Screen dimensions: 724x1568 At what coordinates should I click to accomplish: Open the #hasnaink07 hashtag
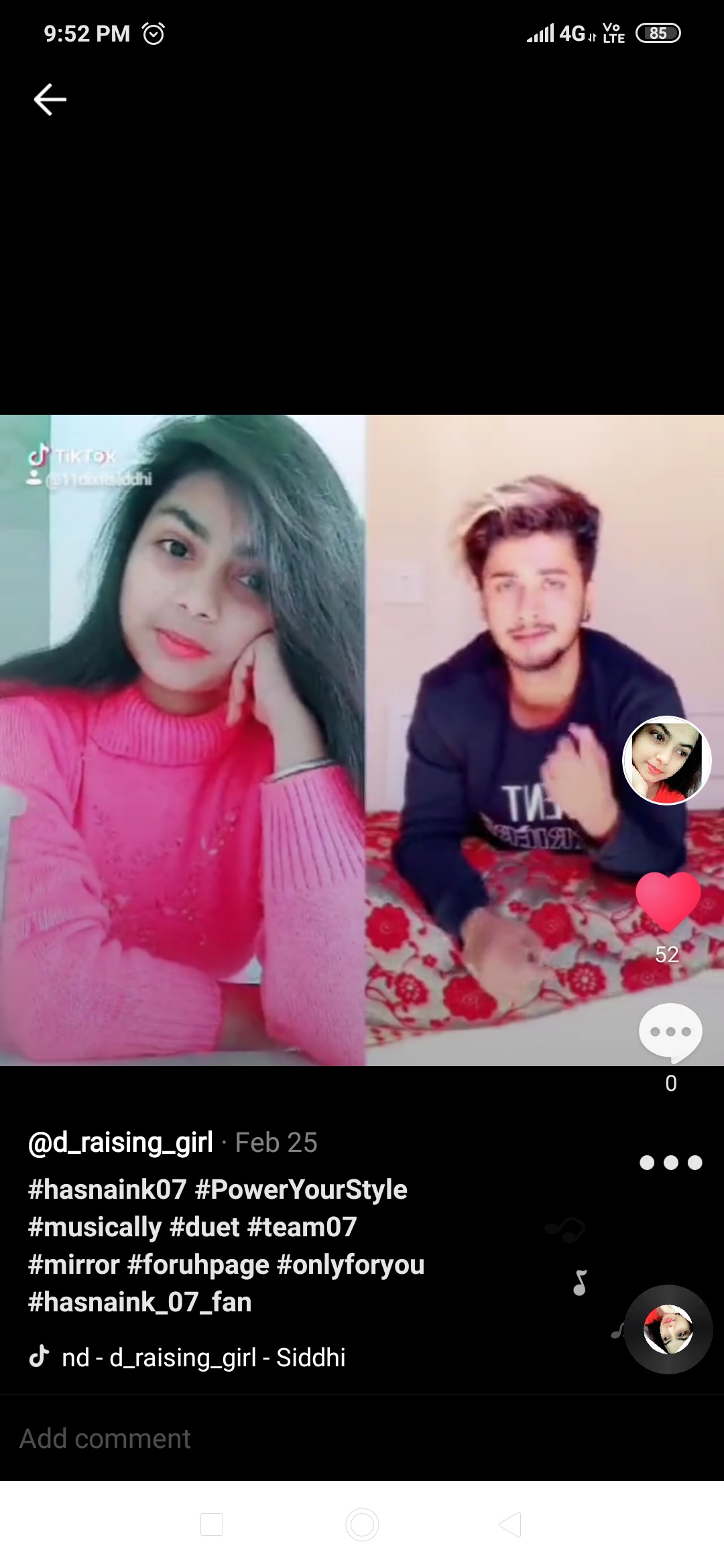pyautogui.click(x=107, y=1189)
